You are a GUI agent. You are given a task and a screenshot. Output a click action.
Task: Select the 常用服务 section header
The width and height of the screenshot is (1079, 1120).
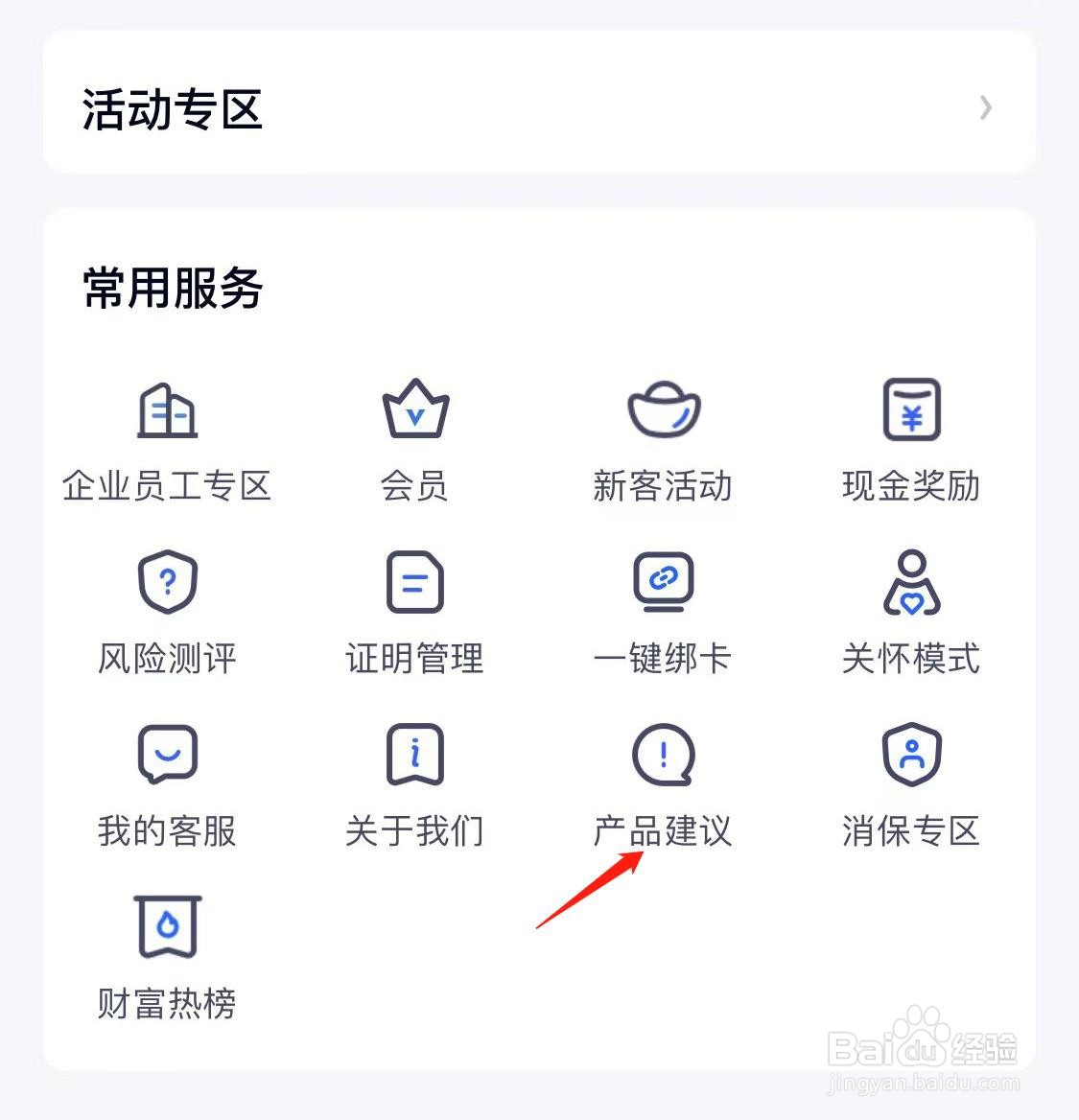(173, 288)
